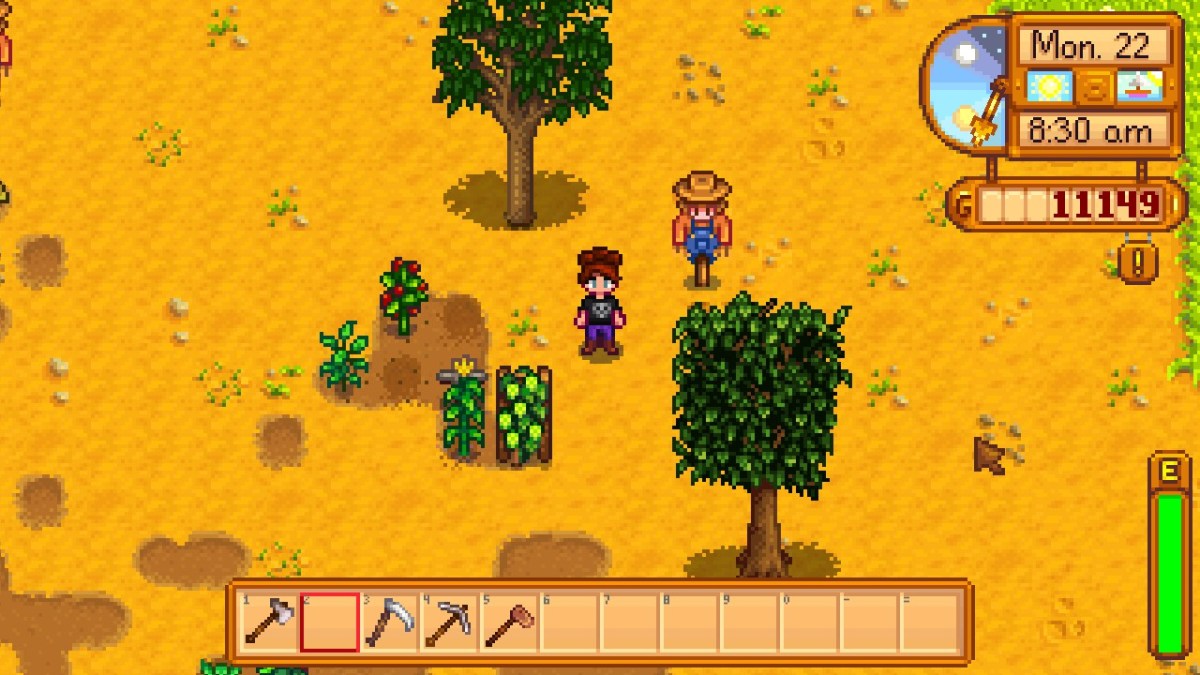Tap the highlighted empty hotbar slot 2

(329, 622)
